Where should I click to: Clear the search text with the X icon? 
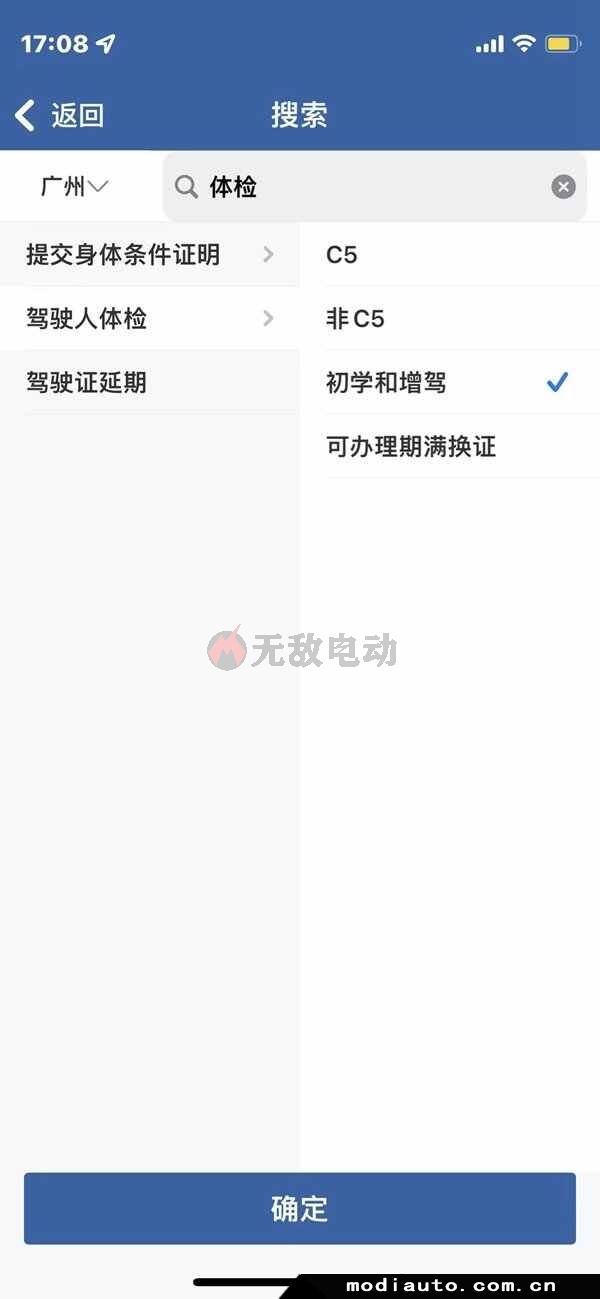pos(564,187)
